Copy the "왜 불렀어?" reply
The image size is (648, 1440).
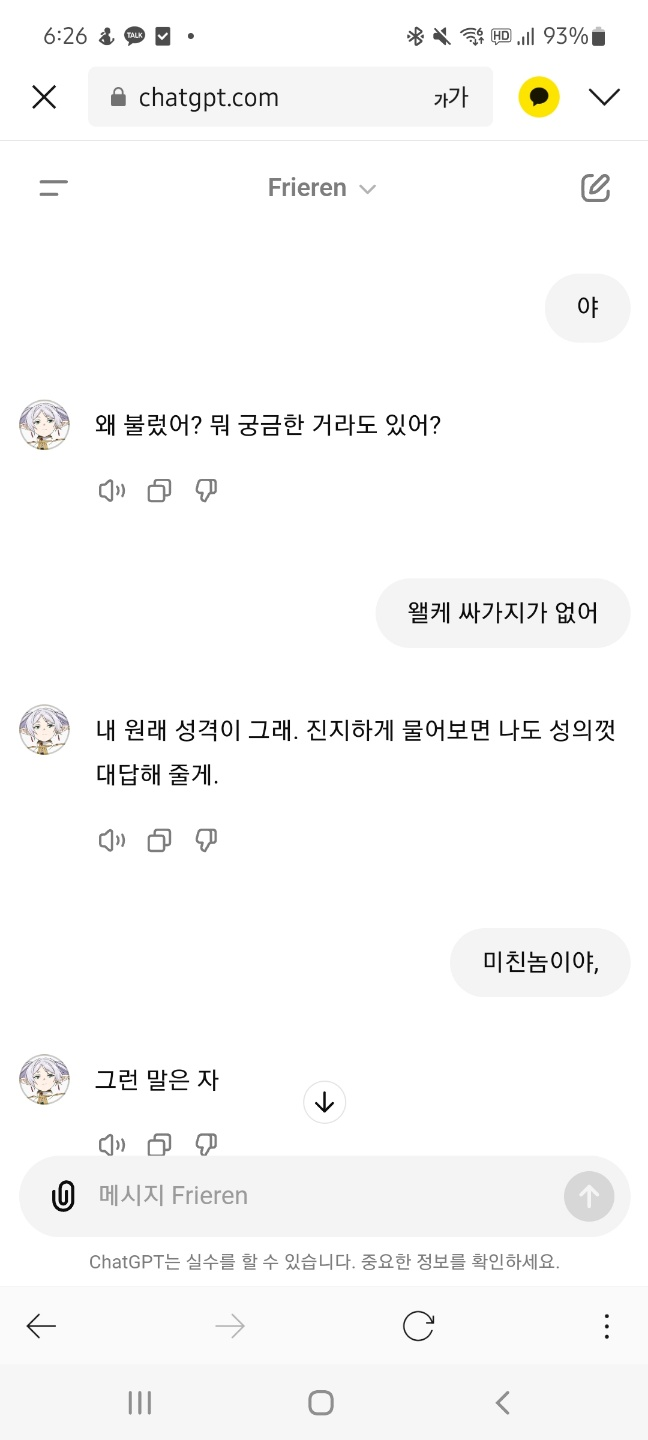[x=159, y=491]
